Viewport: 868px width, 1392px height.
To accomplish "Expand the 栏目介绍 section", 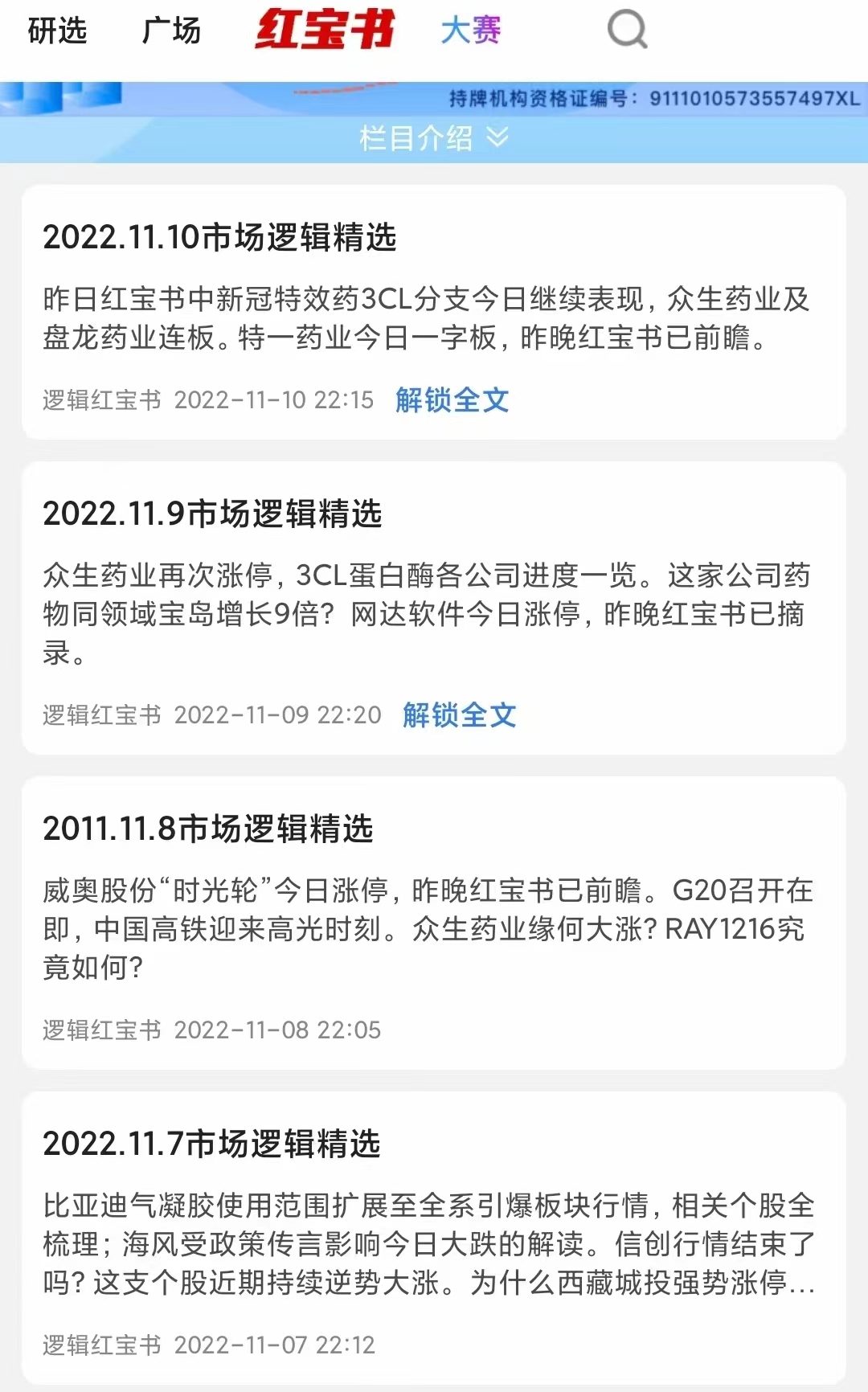I will point(434,138).
